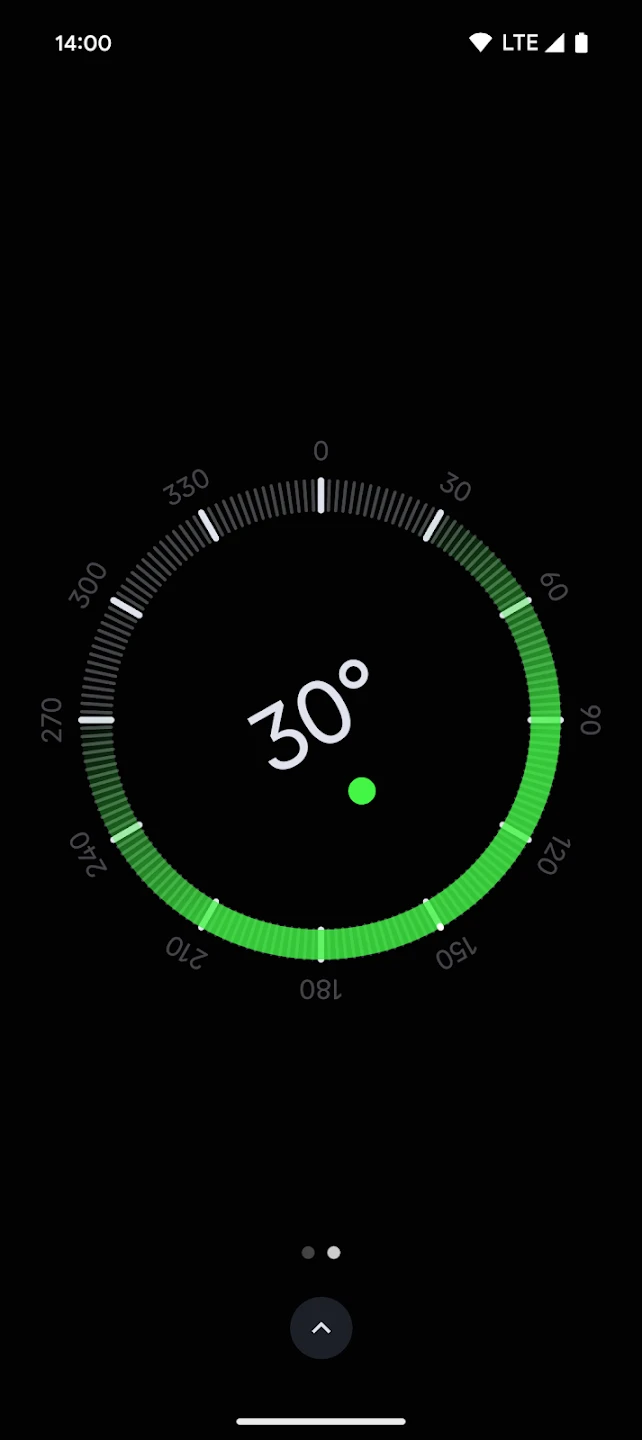This screenshot has width=642, height=1440.
Task: Expand the upward chevron button
Action: coord(321,1328)
